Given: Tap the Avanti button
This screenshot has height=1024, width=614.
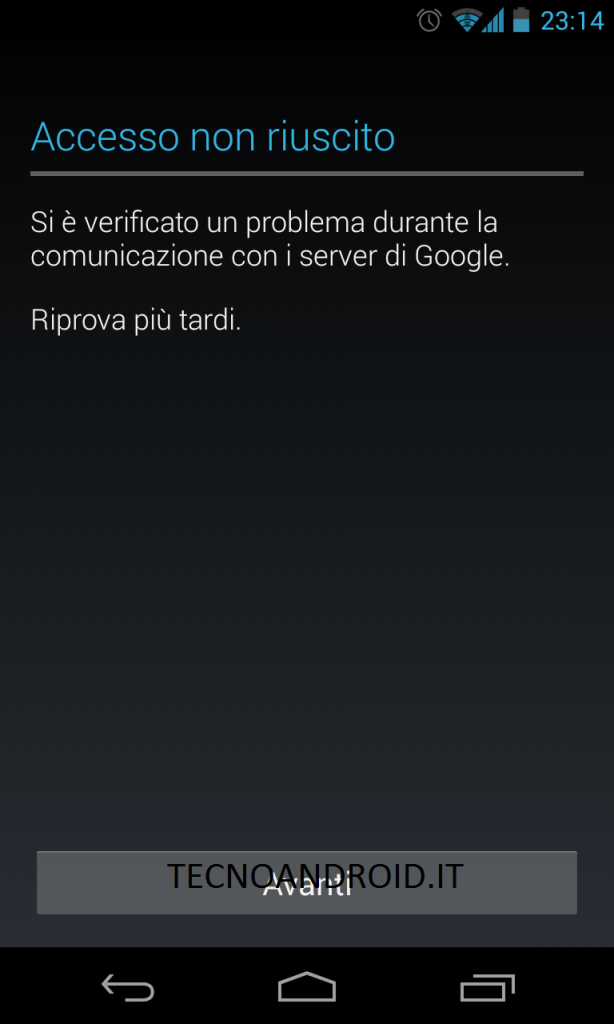Looking at the screenshot, I should [306, 882].
